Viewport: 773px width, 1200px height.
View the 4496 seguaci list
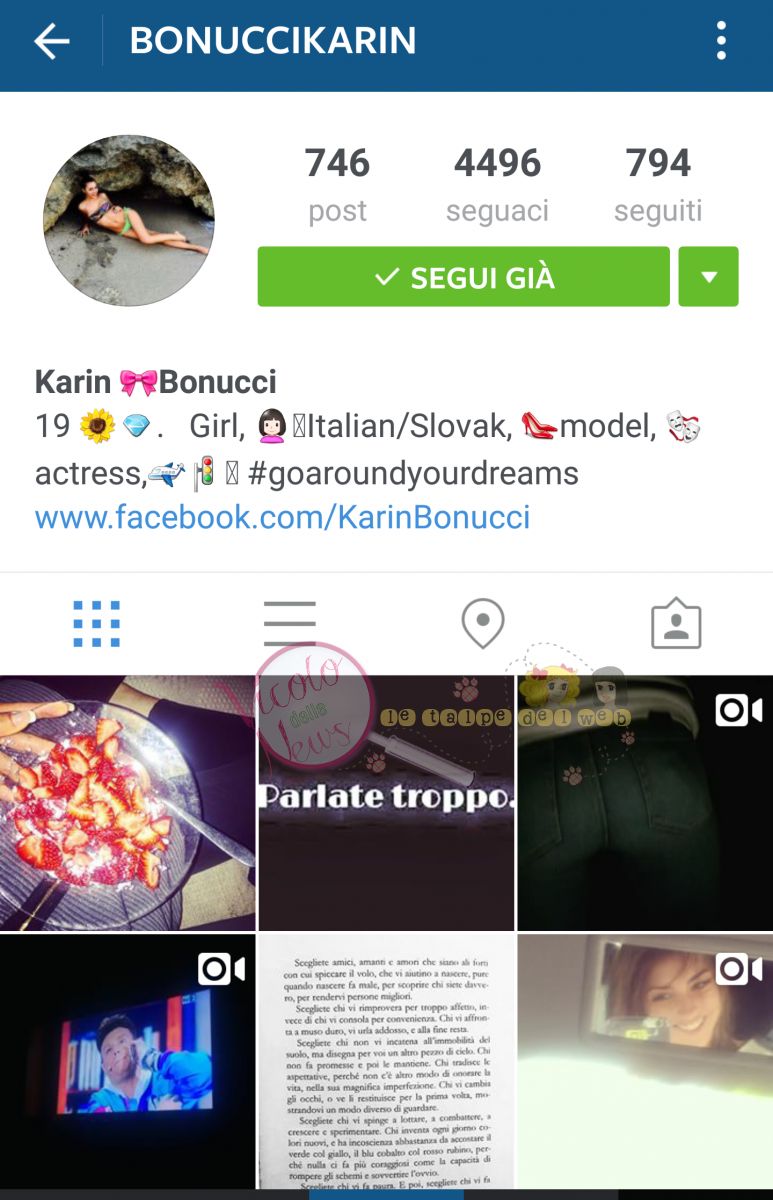497,185
